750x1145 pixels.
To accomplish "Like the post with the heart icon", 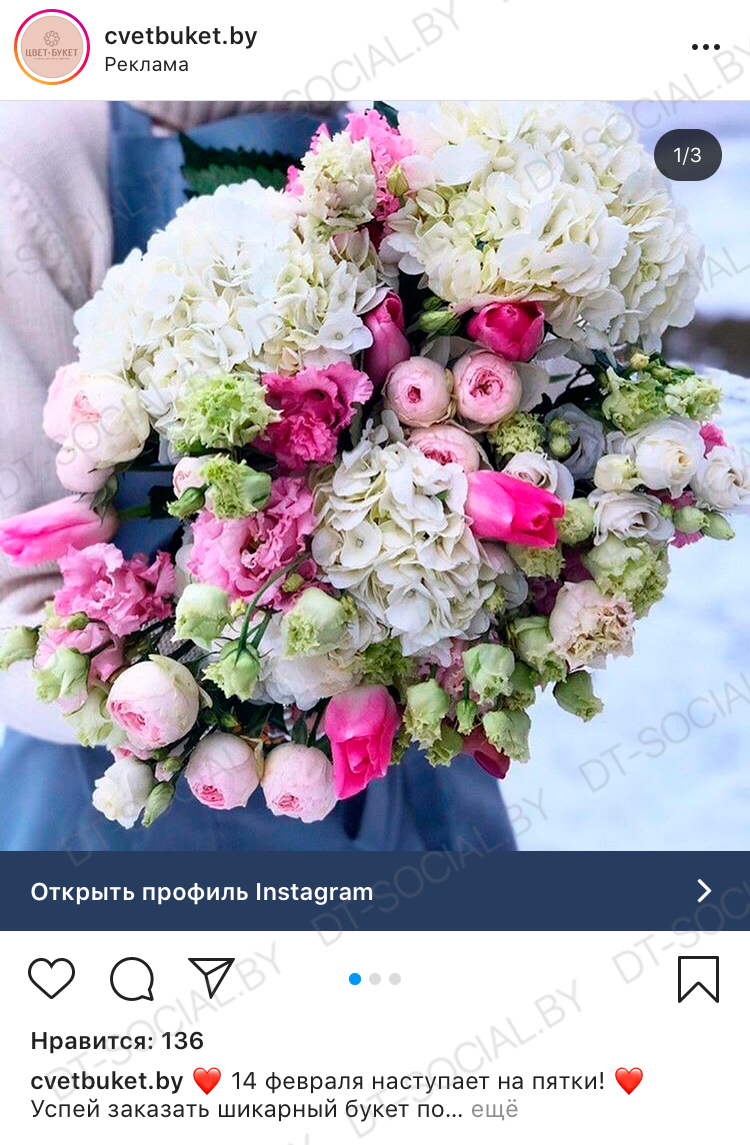I will (x=51, y=978).
